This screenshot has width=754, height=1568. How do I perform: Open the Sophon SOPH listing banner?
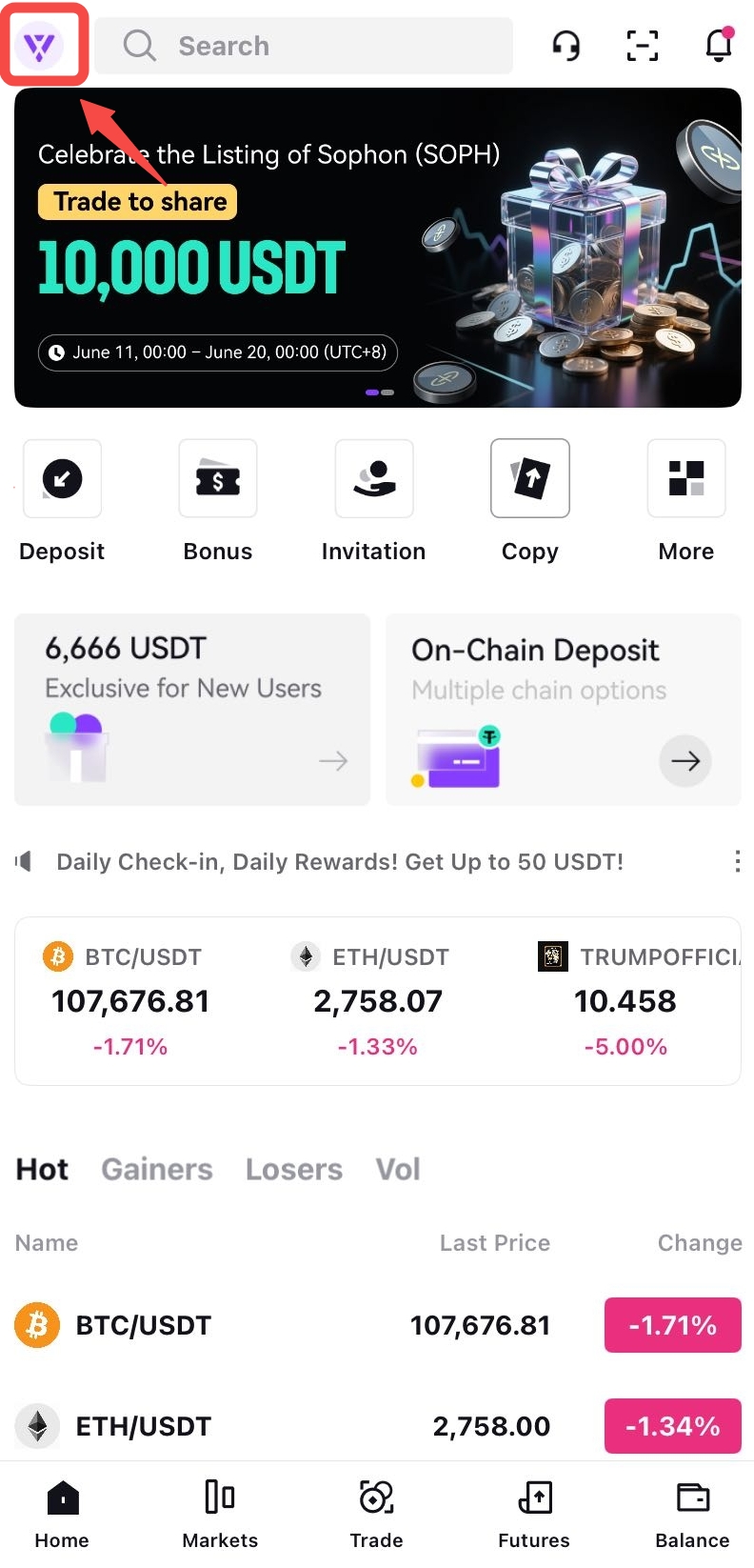click(x=378, y=248)
